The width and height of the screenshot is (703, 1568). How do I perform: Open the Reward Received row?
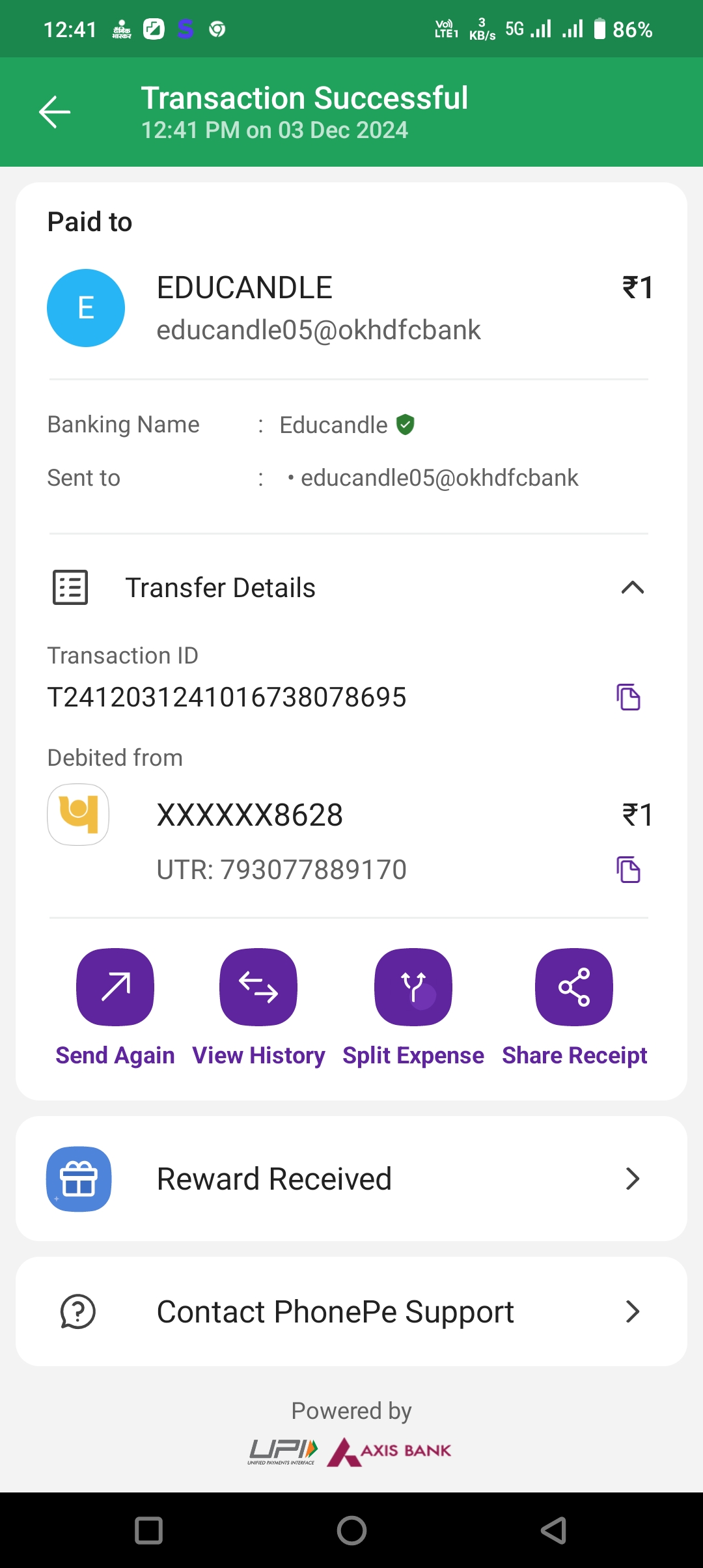(351, 1179)
